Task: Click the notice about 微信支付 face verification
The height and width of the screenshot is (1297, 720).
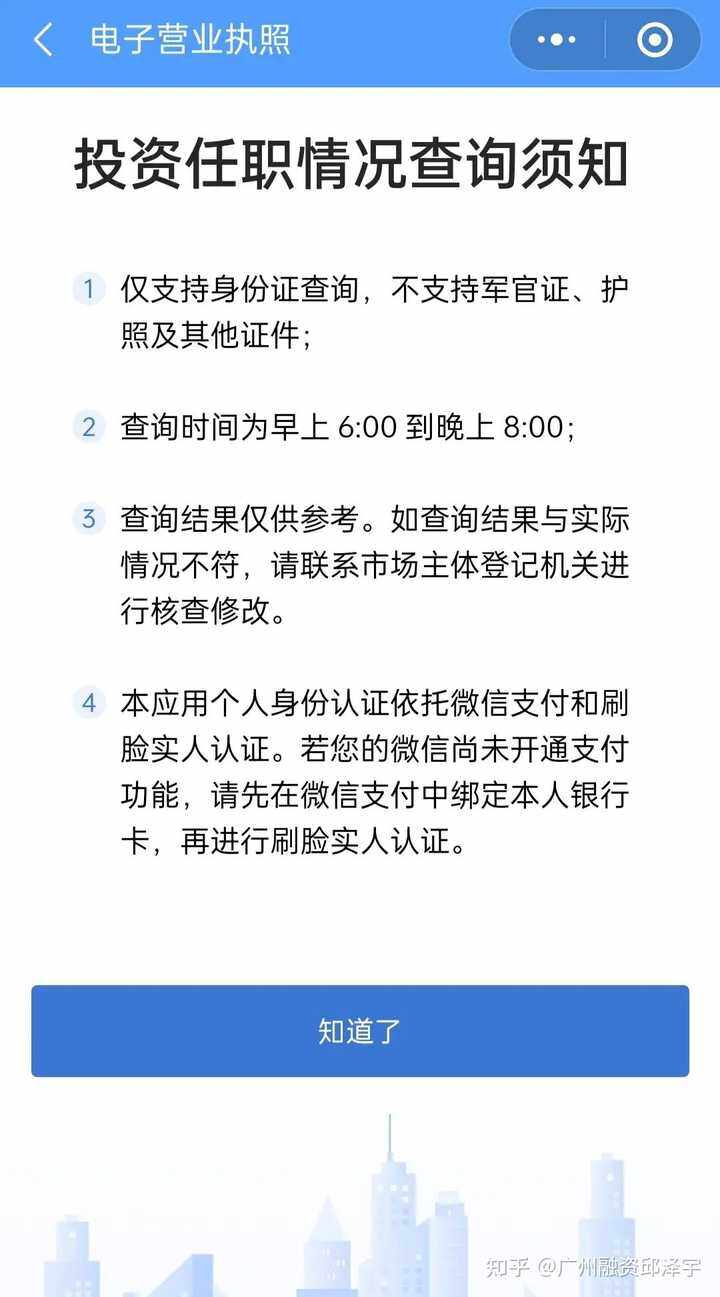Action: click(x=380, y=770)
